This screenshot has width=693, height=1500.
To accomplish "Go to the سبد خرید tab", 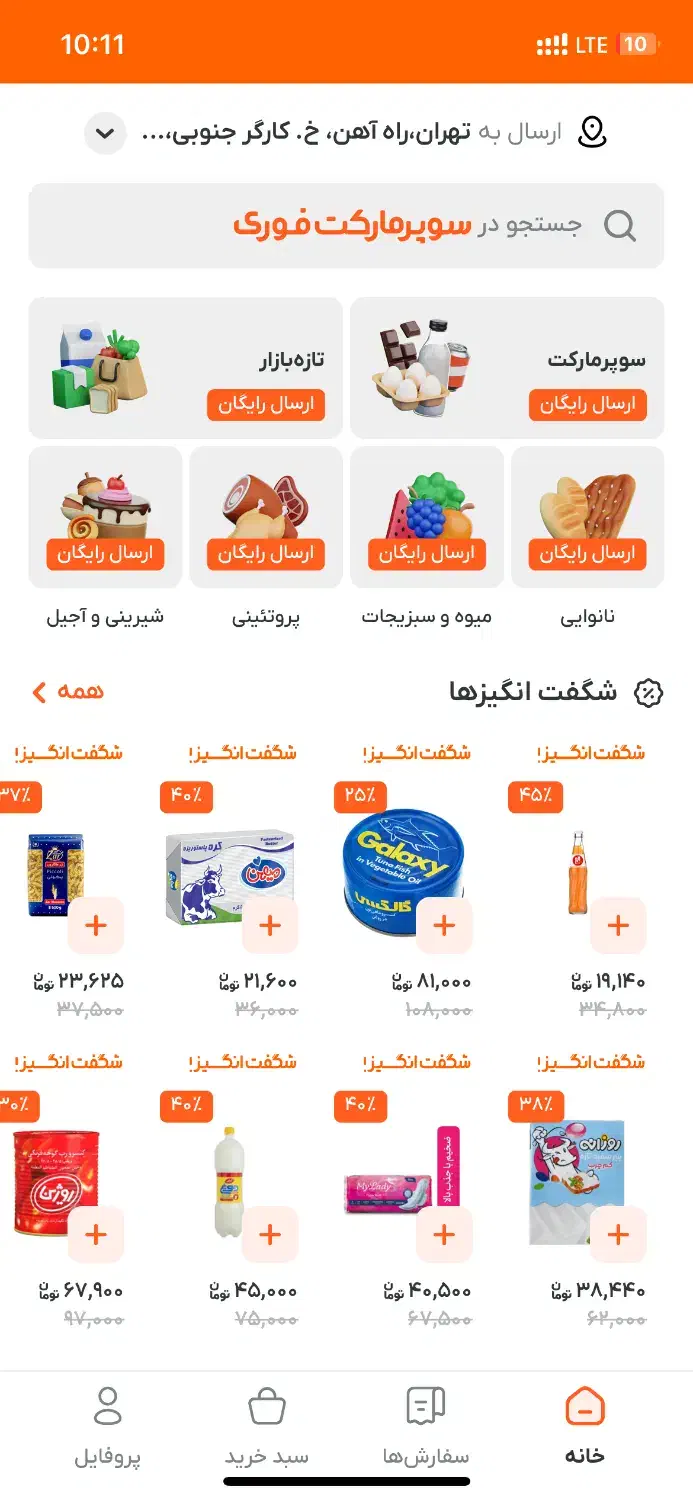I will click(266, 1426).
